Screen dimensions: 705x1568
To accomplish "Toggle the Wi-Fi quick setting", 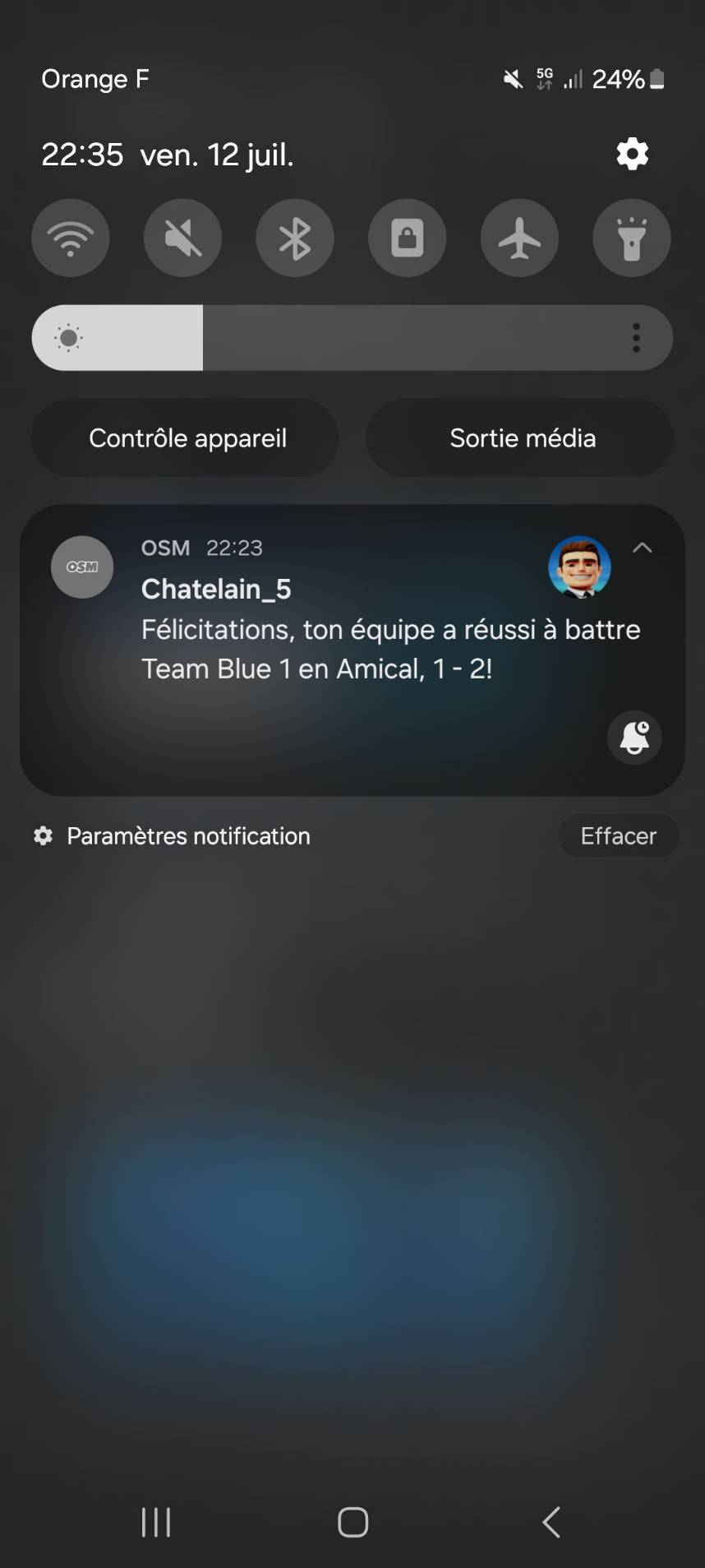I will (71, 238).
